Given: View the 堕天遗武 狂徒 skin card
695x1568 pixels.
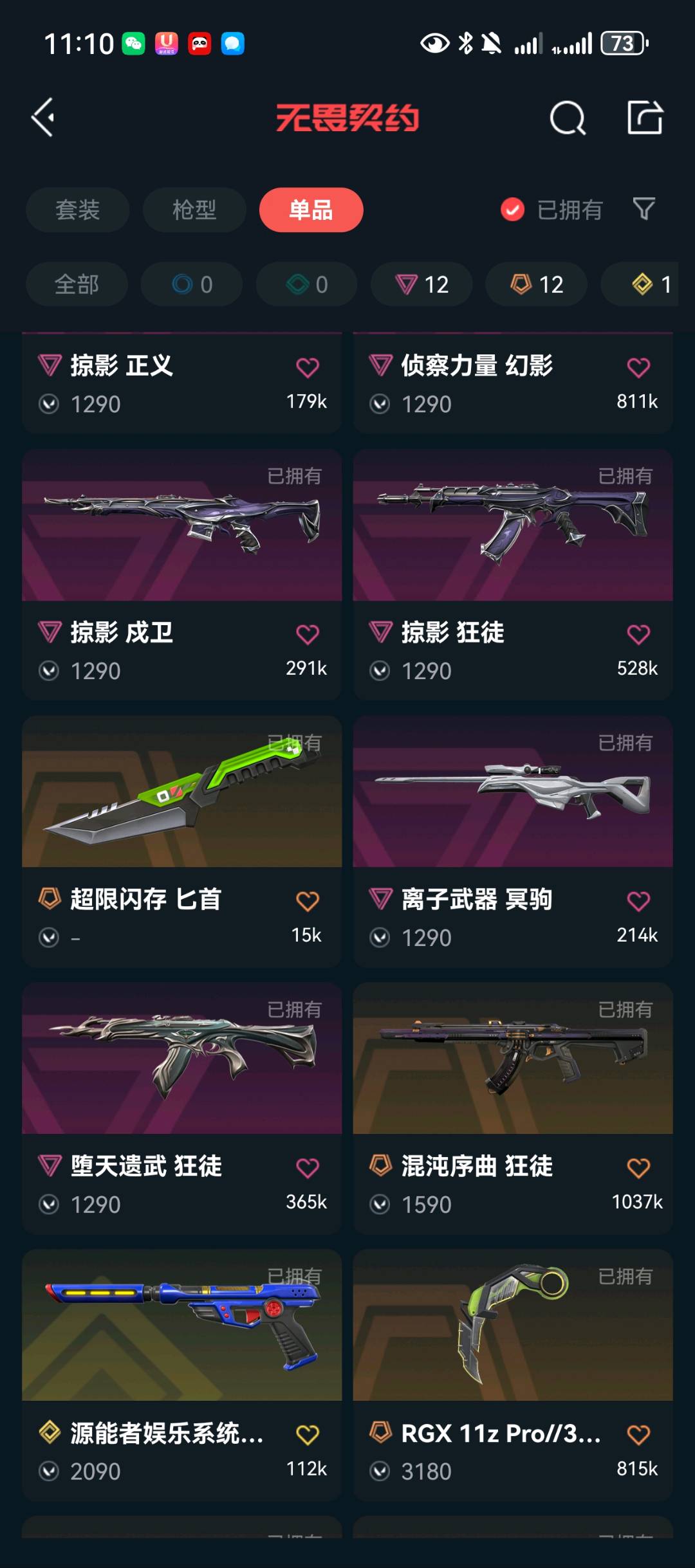Looking at the screenshot, I should (181, 1108).
